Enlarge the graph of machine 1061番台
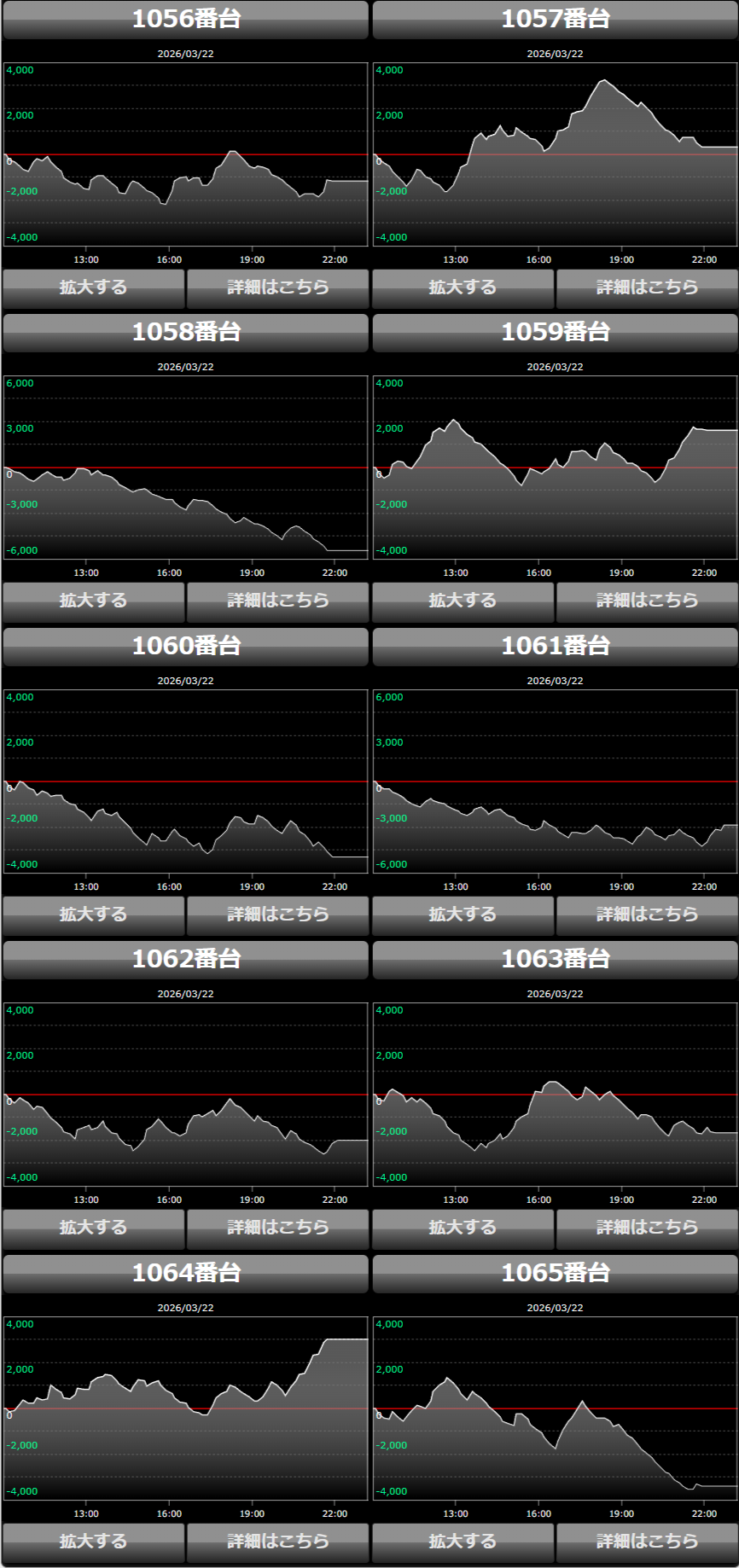739x1568 pixels. point(463,915)
